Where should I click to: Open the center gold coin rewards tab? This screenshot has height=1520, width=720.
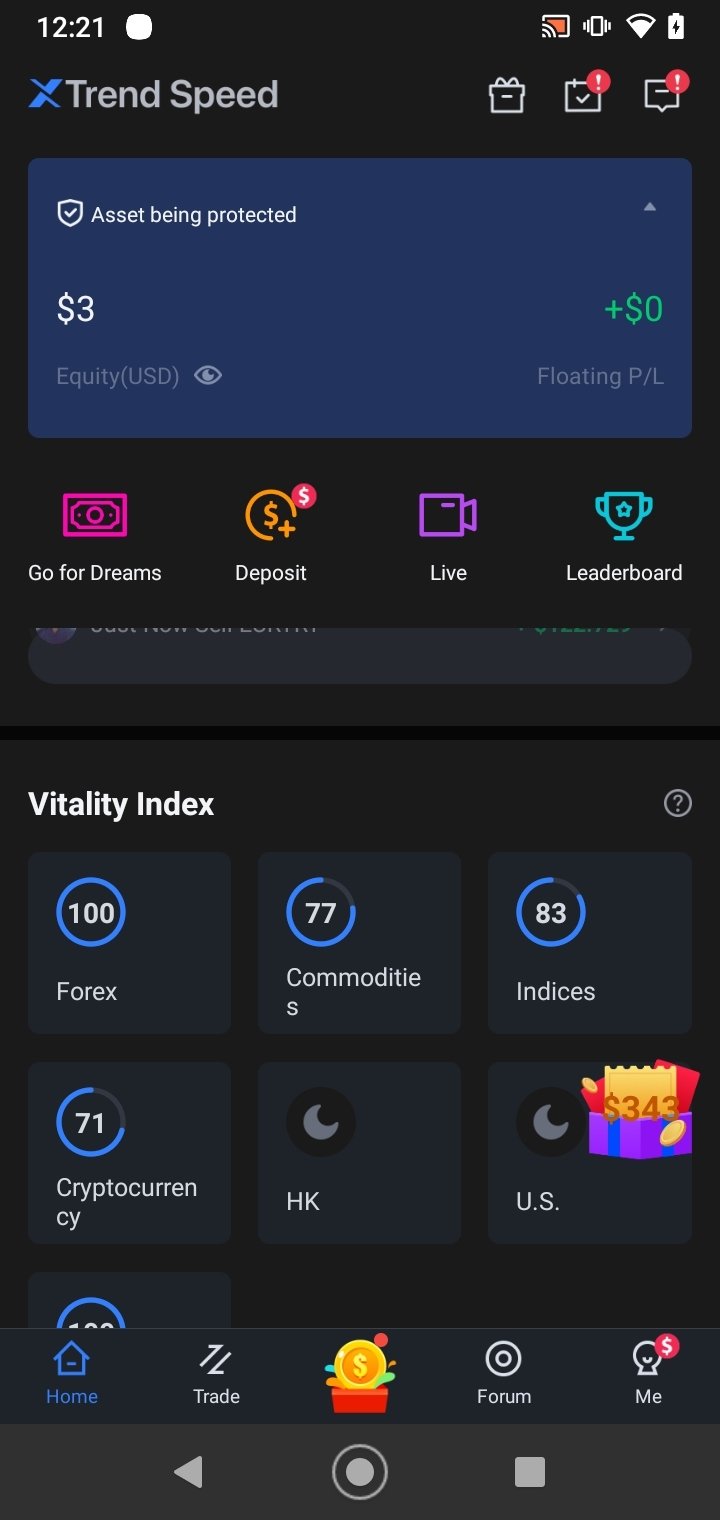pyautogui.click(x=360, y=1373)
